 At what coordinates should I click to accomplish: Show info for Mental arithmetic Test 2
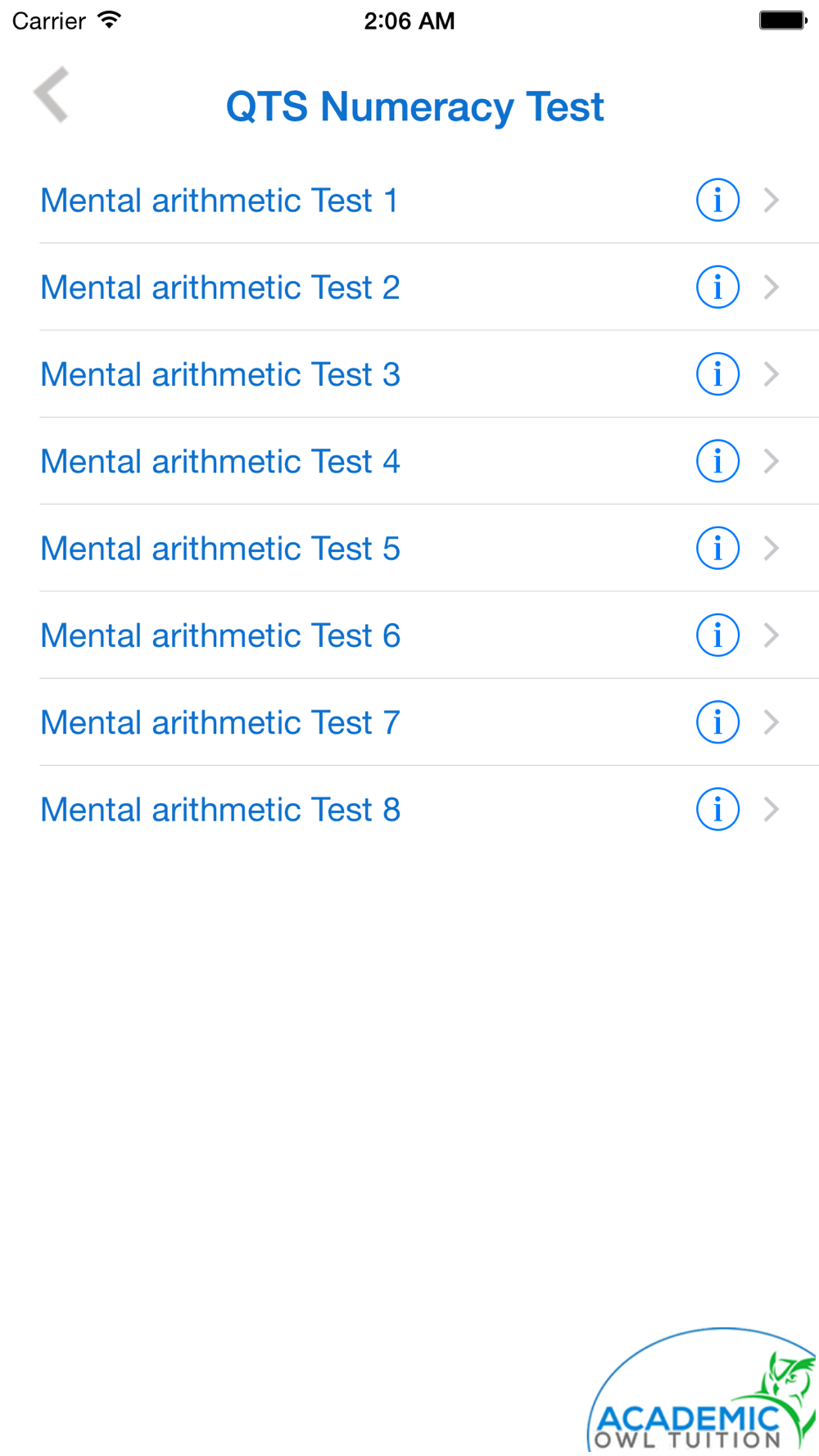point(717,287)
